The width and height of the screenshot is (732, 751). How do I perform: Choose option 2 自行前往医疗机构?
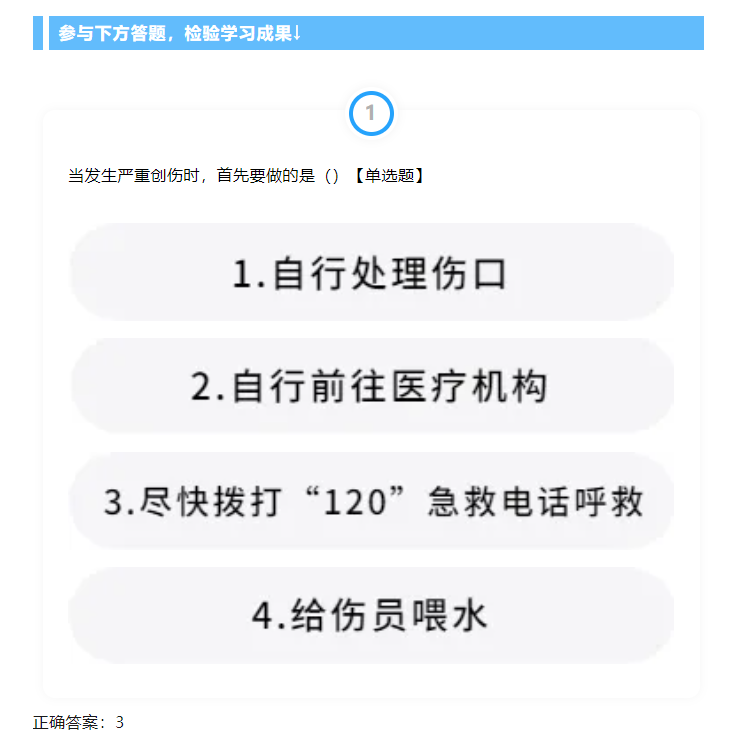(x=371, y=387)
